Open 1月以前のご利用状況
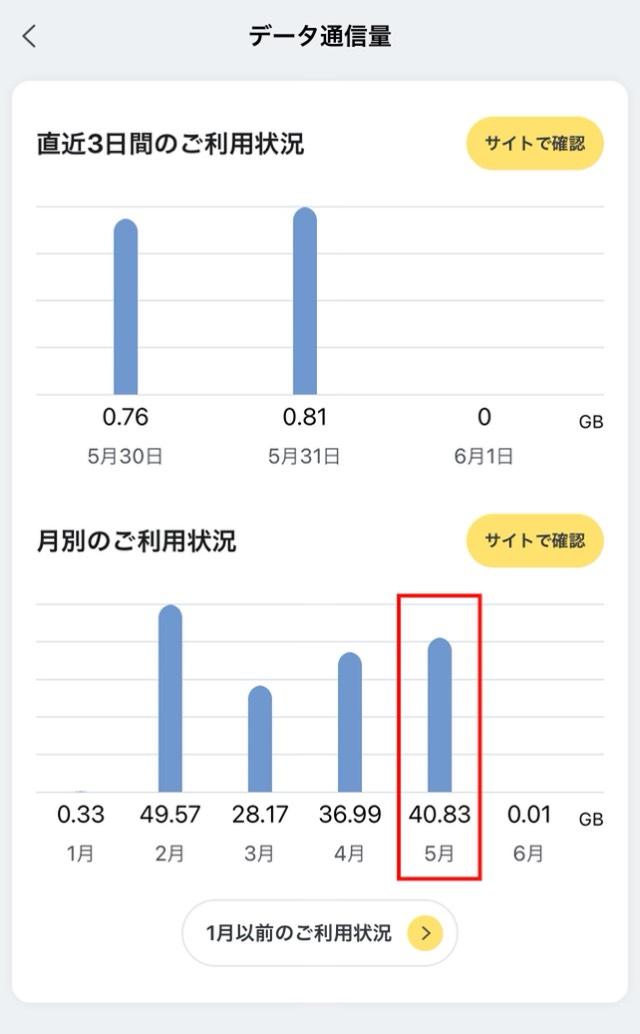This screenshot has height=1034, width=640. click(x=320, y=932)
